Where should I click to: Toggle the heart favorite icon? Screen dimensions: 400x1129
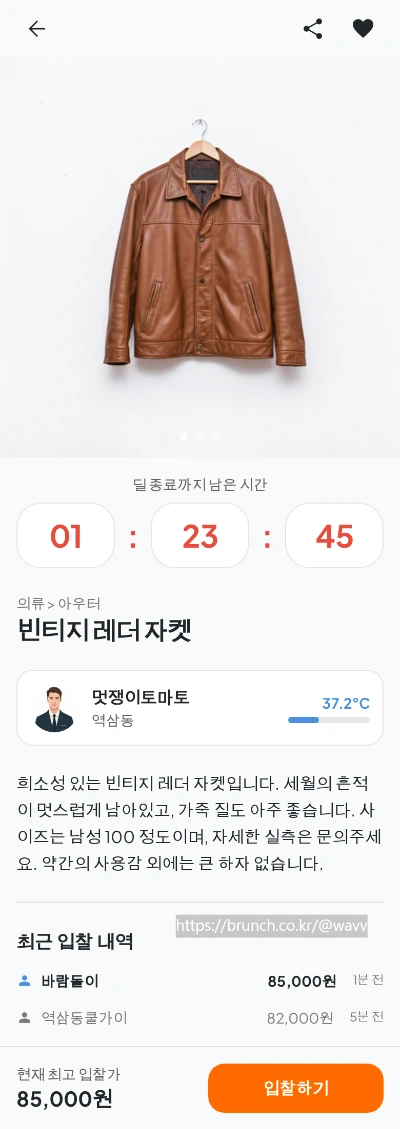coord(363,29)
